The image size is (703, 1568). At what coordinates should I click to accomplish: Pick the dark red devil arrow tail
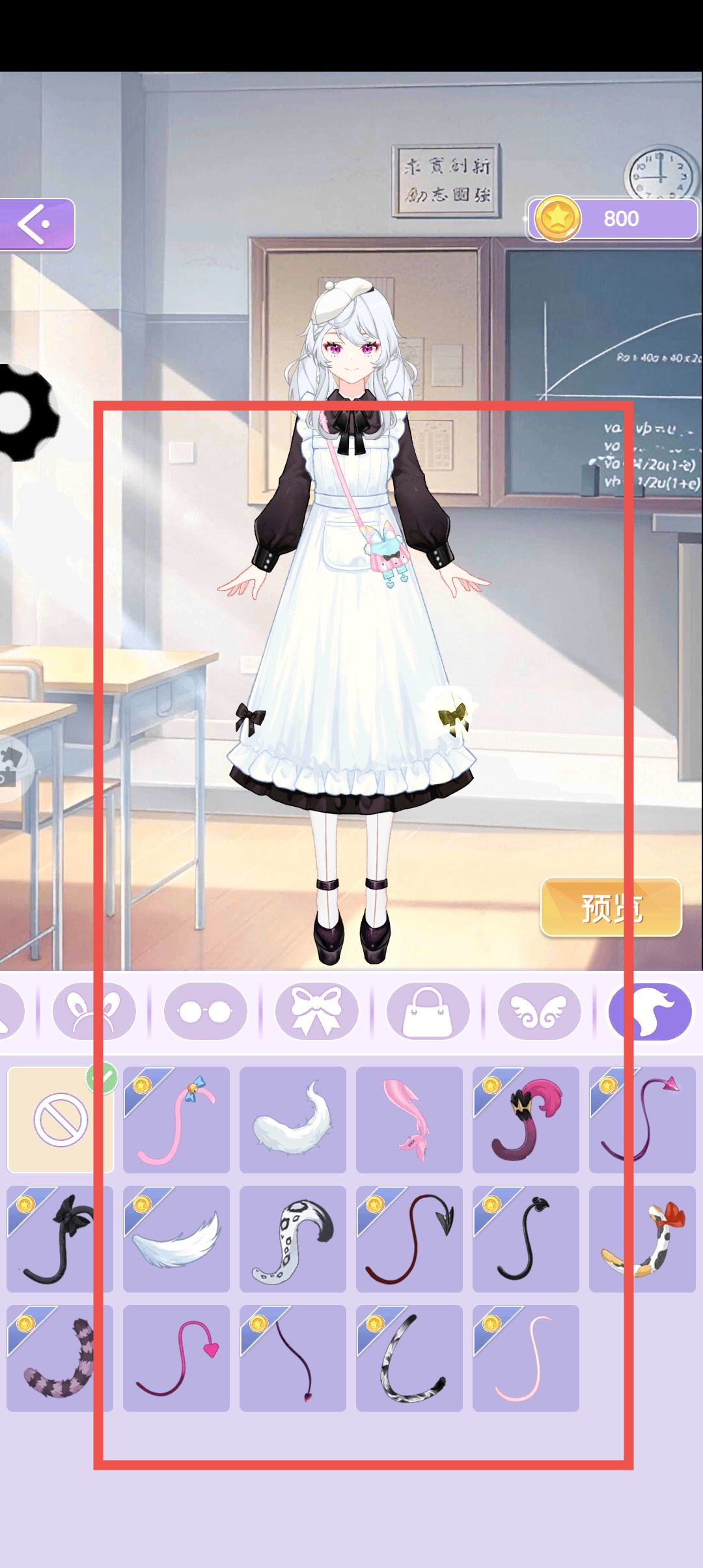409,1239
